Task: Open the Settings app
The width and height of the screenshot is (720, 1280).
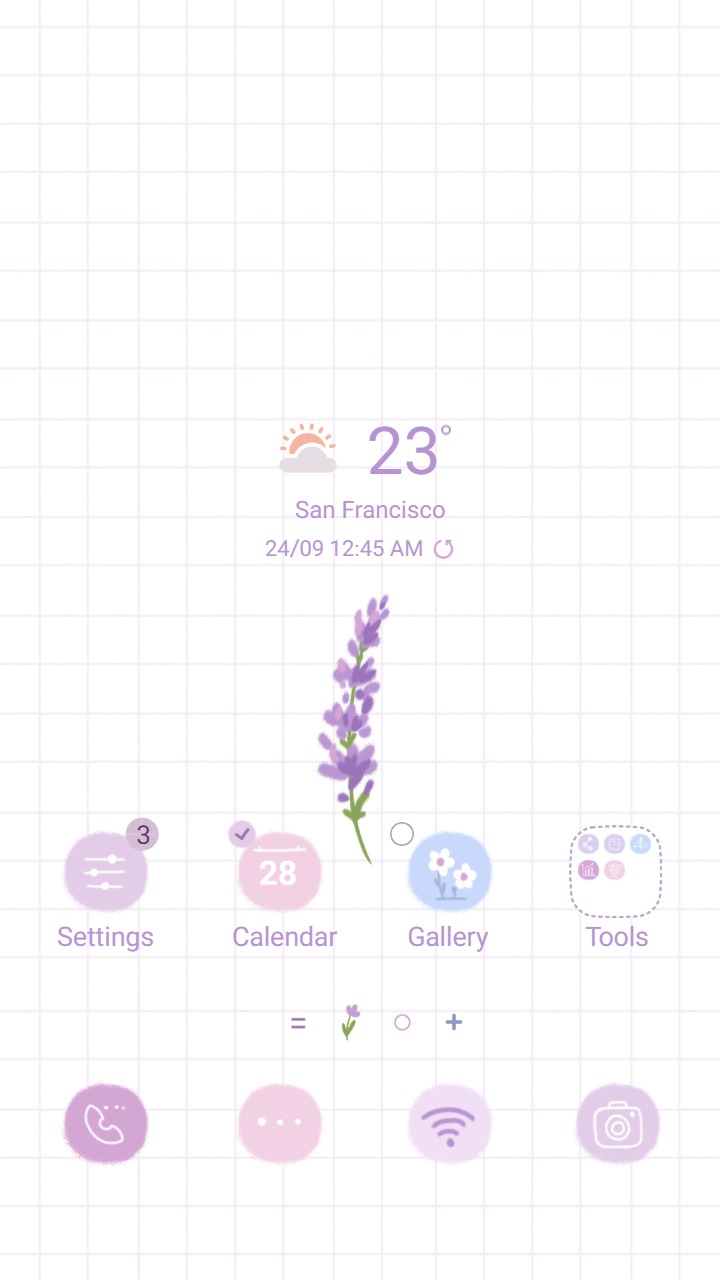Action: pos(105,871)
